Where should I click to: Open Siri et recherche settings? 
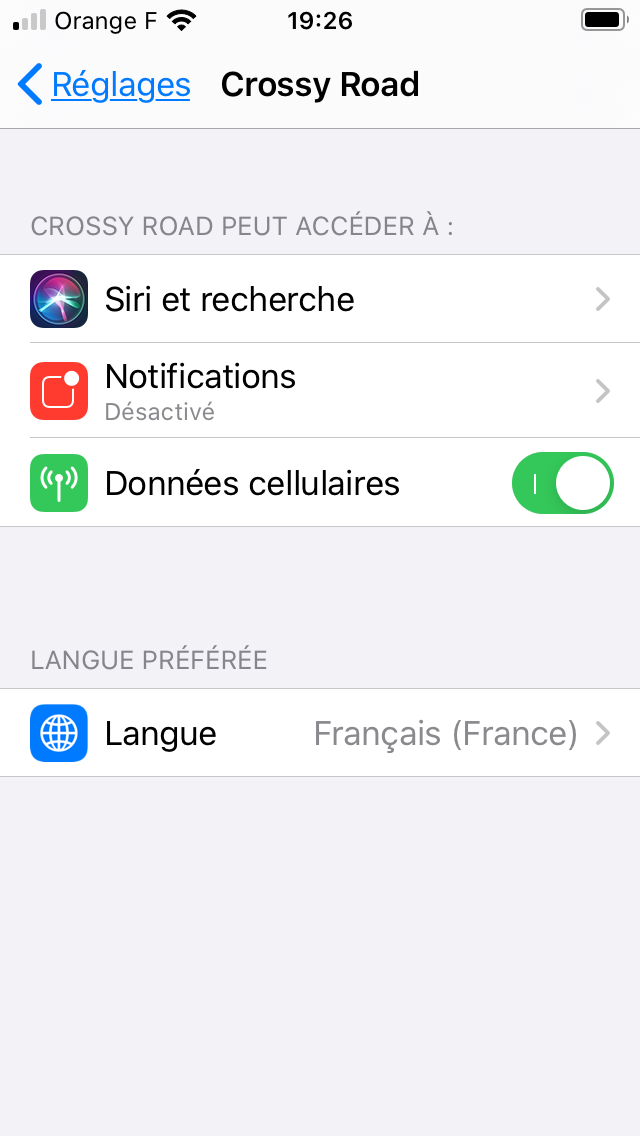click(320, 299)
